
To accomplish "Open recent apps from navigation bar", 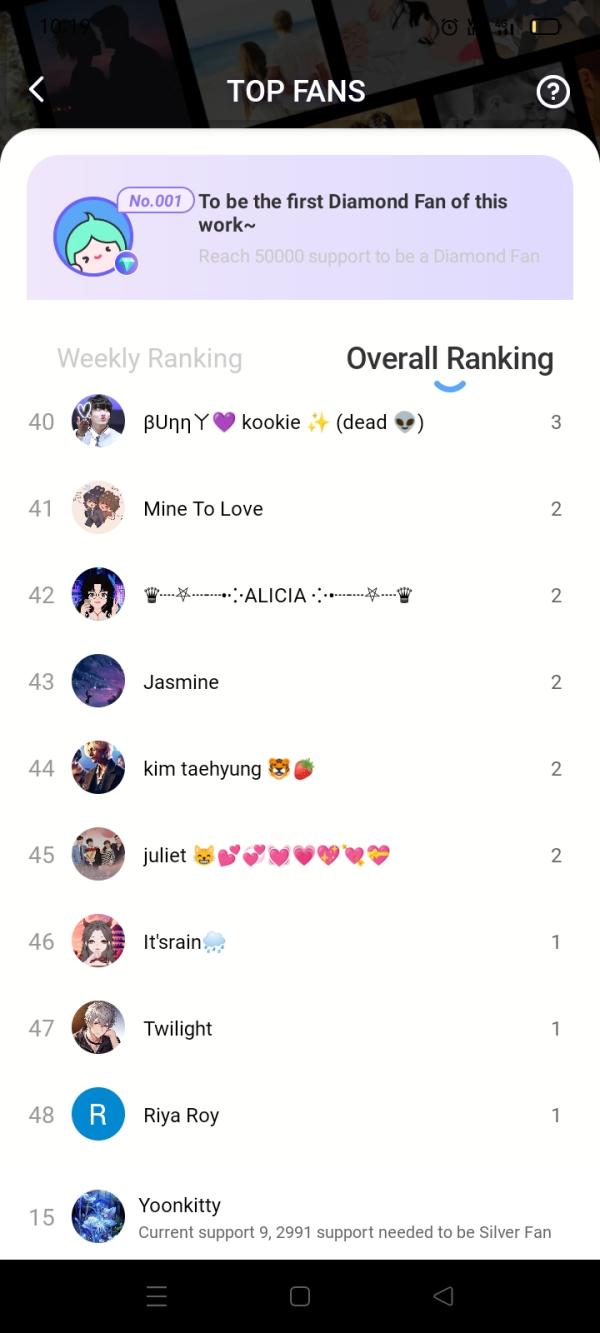I will [x=156, y=1297].
